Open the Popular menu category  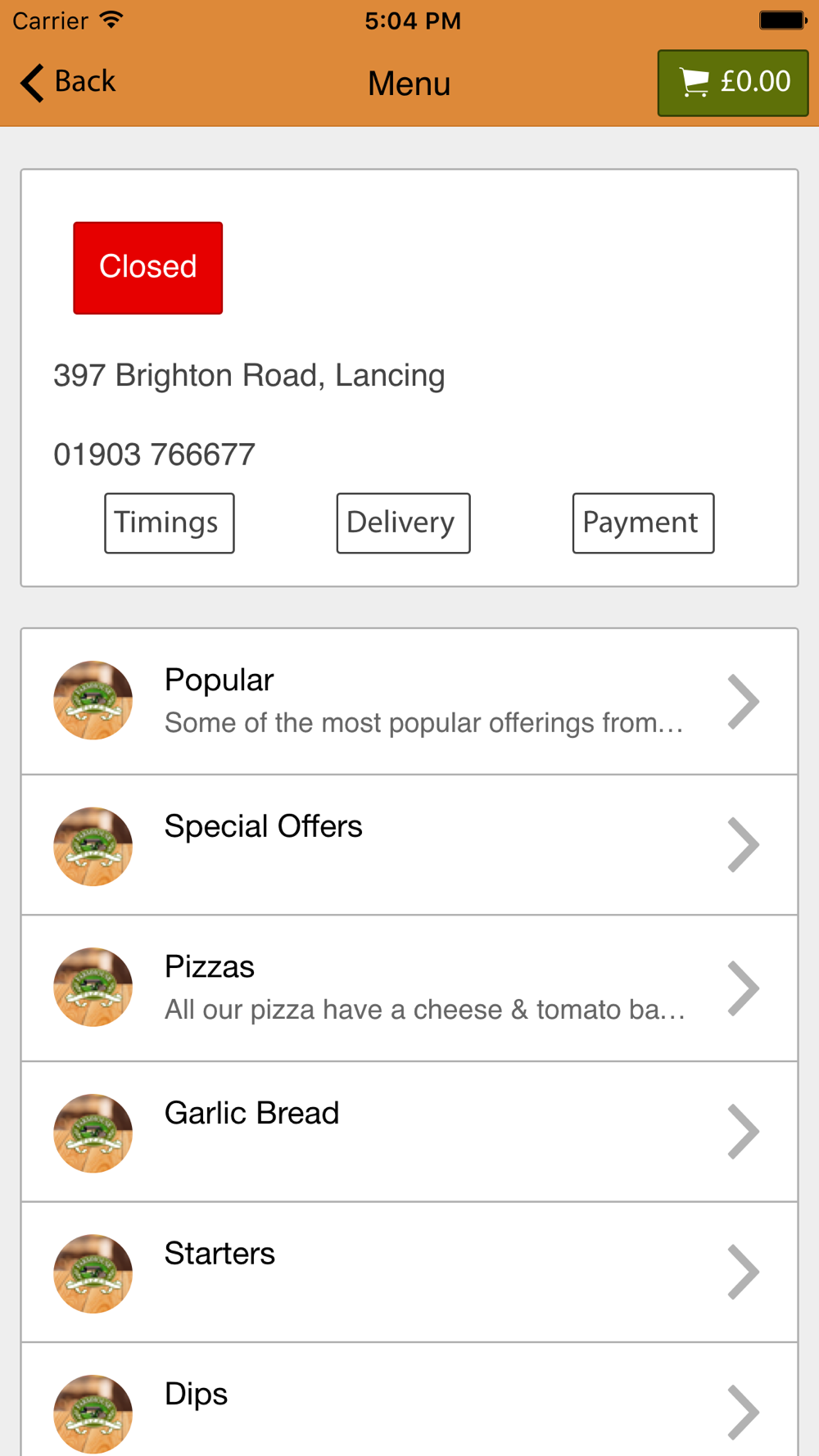[409, 702]
